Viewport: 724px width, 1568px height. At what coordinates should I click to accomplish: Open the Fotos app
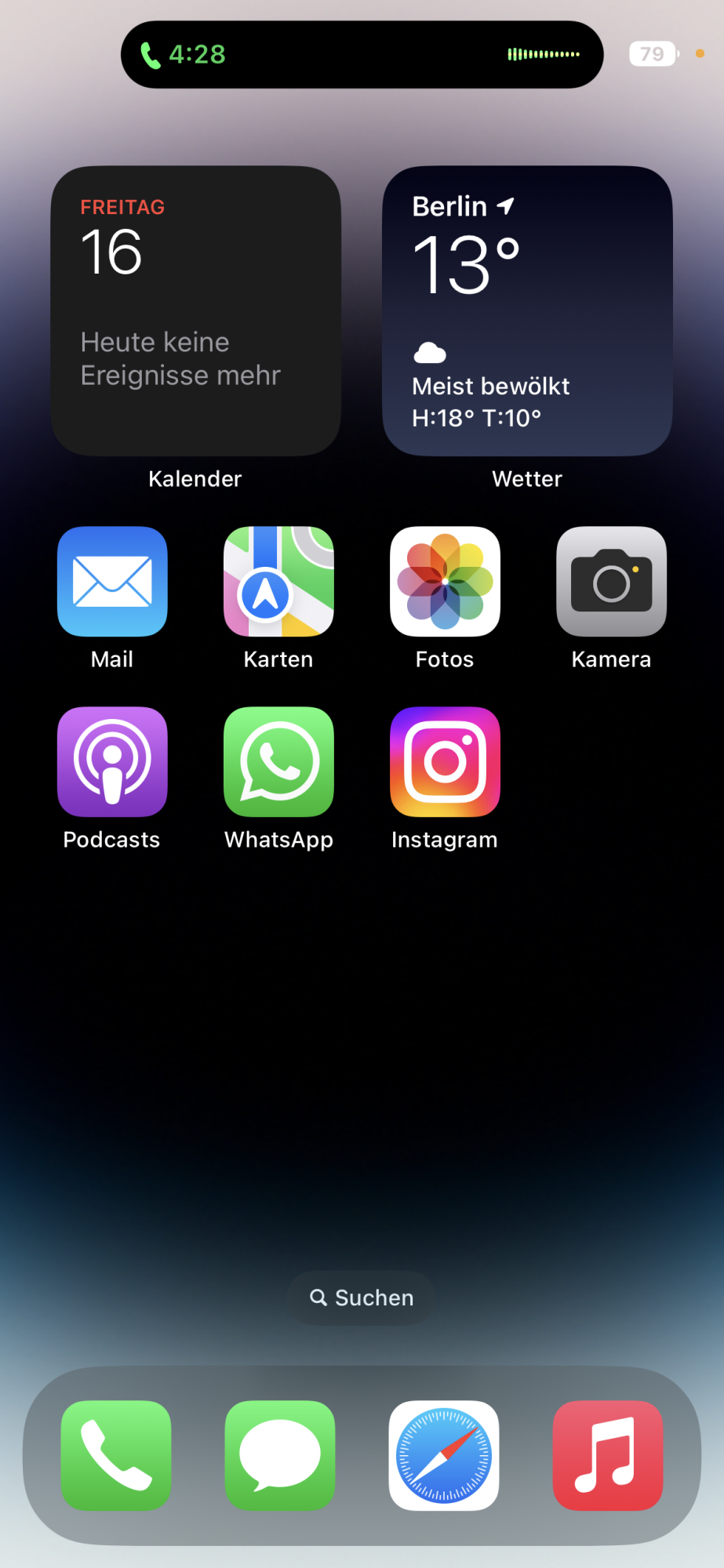click(x=445, y=581)
